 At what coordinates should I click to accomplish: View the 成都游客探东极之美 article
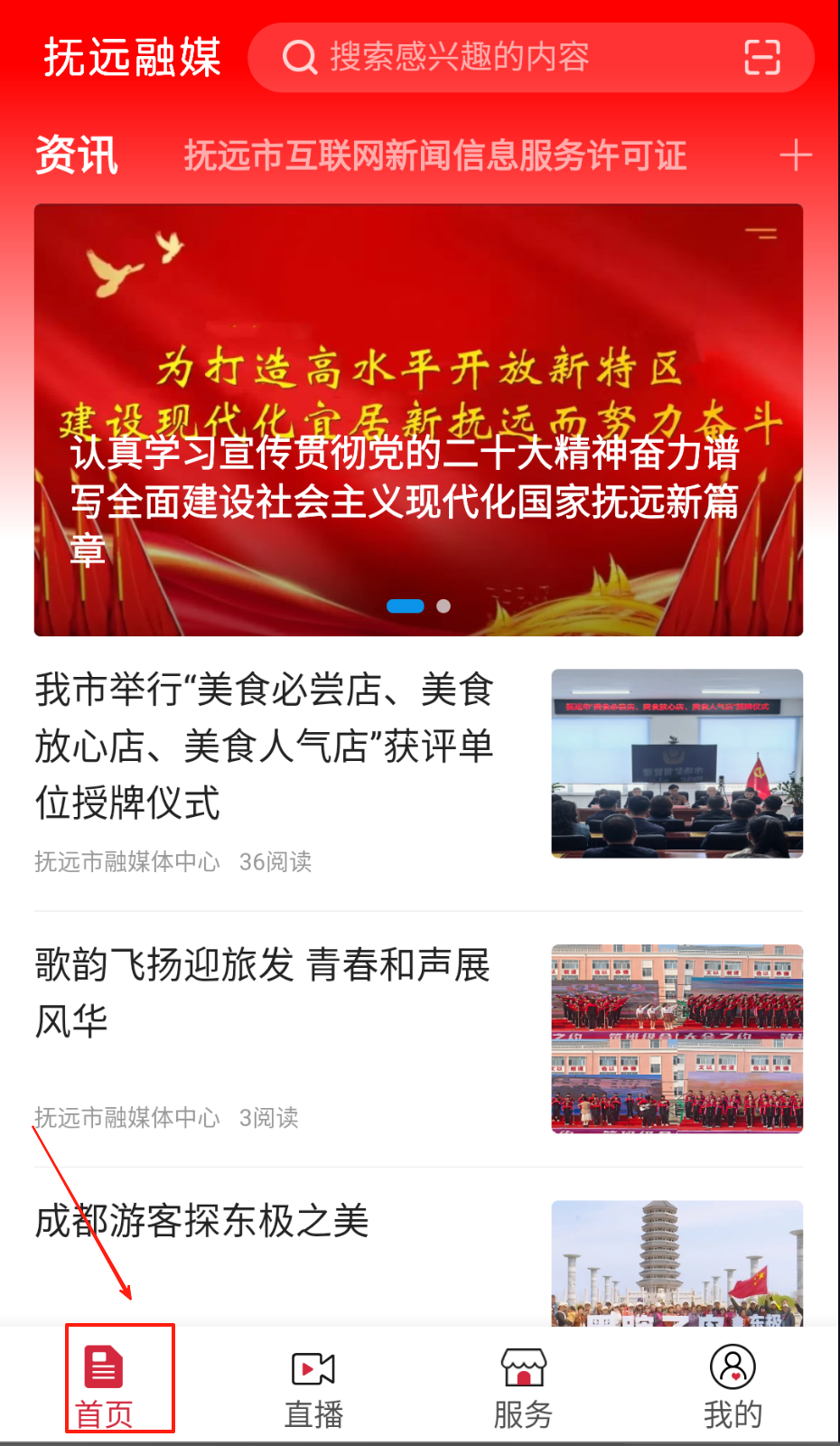[x=202, y=1221]
